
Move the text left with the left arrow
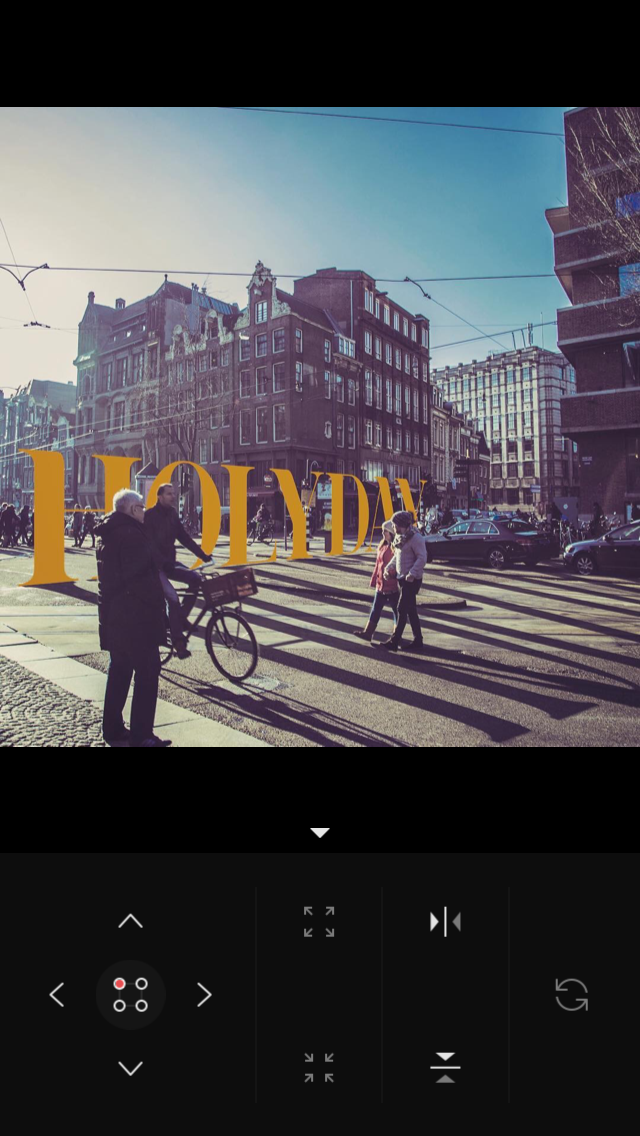(57, 995)
